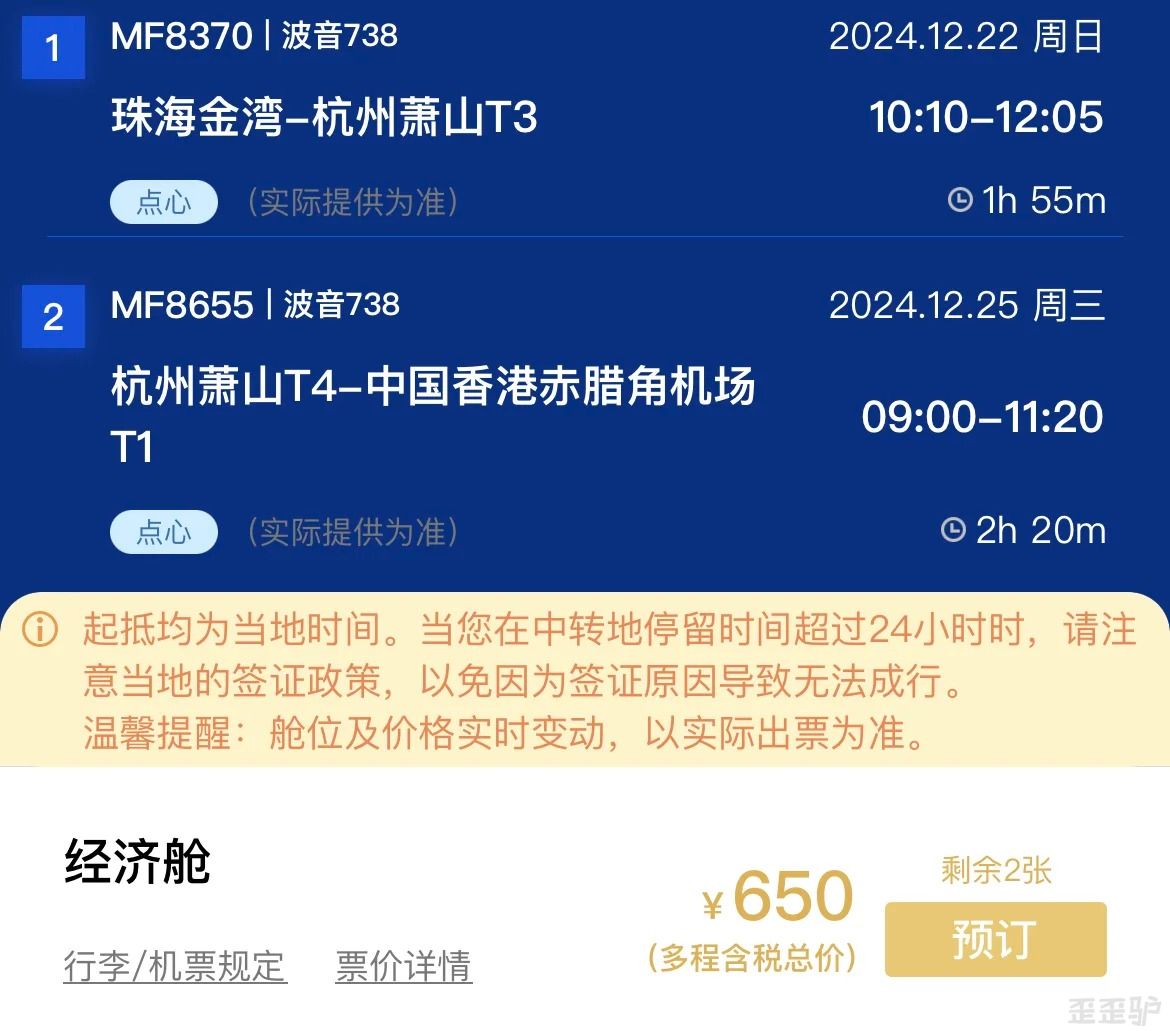This screenshot has height=1031, width=1170.
Task: View 票价详情 fare details
Action: [403, 966]
